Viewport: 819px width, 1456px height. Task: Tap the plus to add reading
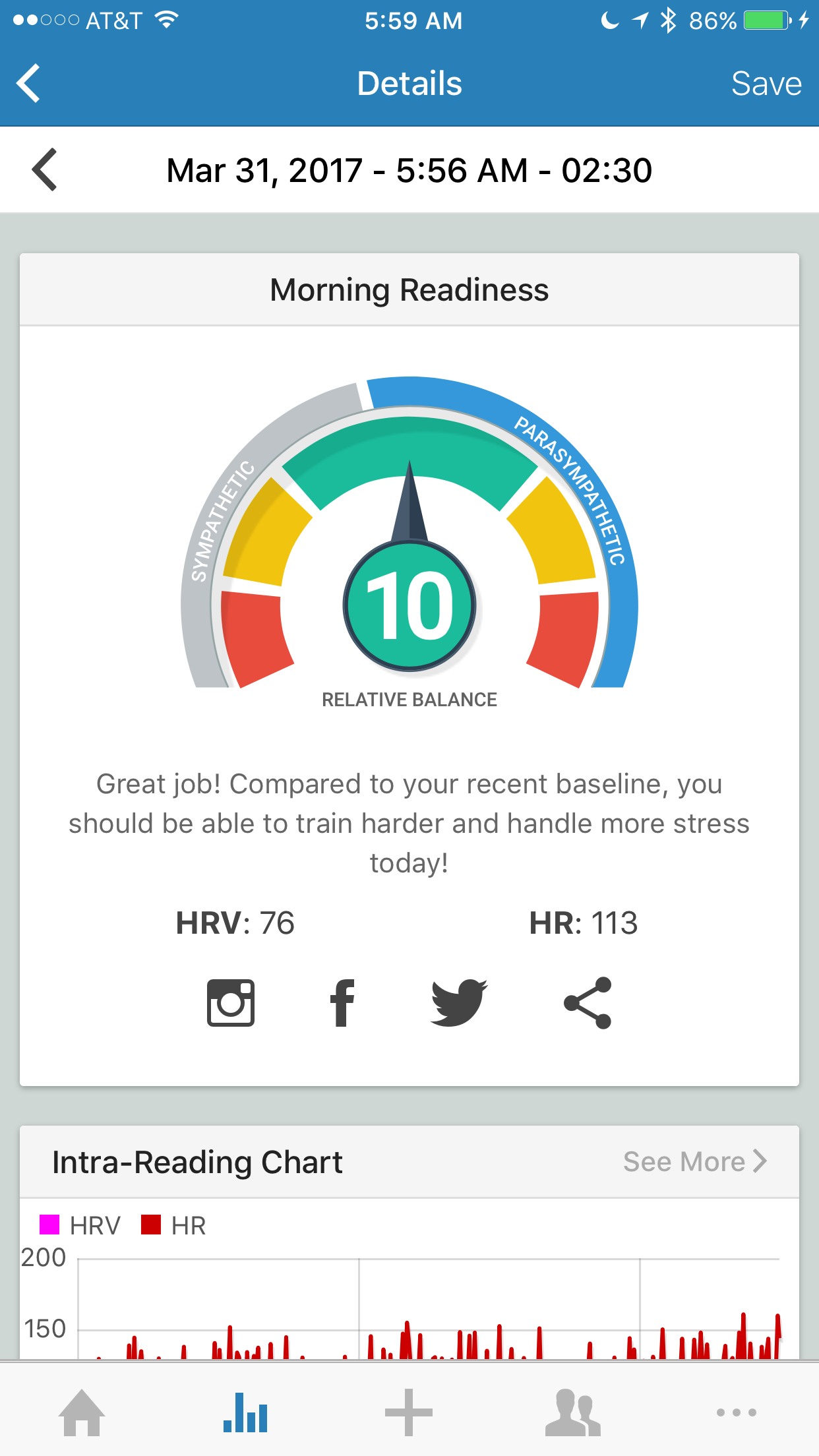click(409, 1412)
